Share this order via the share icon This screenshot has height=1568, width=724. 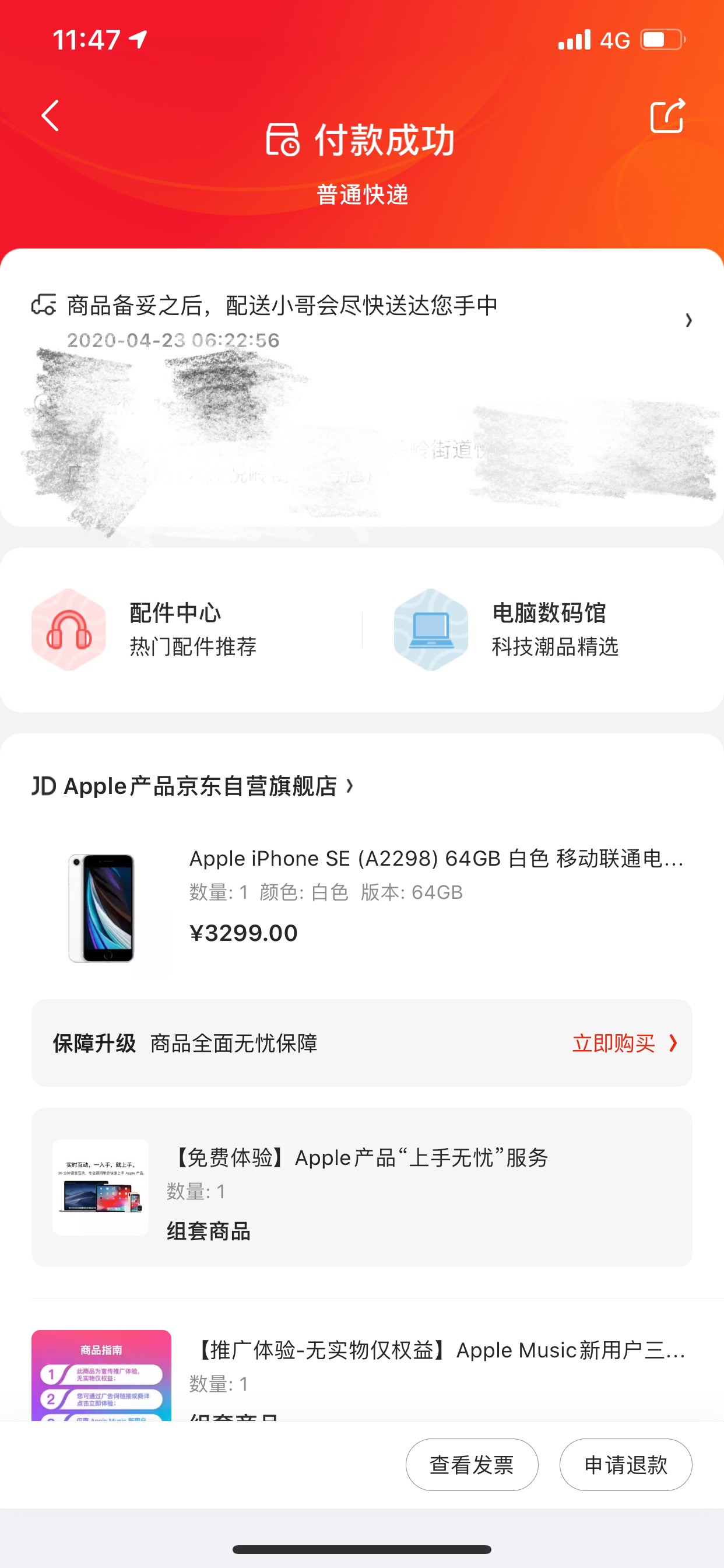click(x=667, y=116)
